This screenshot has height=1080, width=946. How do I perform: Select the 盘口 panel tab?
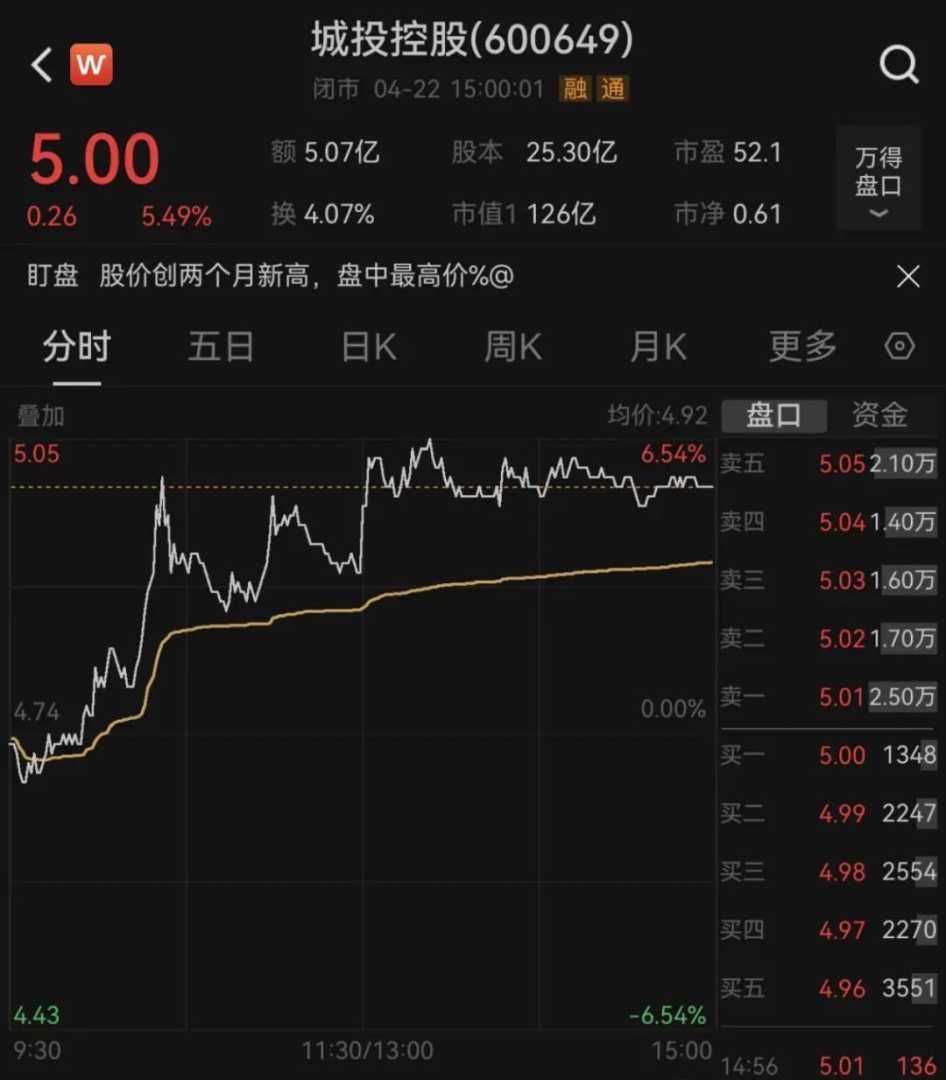pyautogui.click(x=773, y=415)
